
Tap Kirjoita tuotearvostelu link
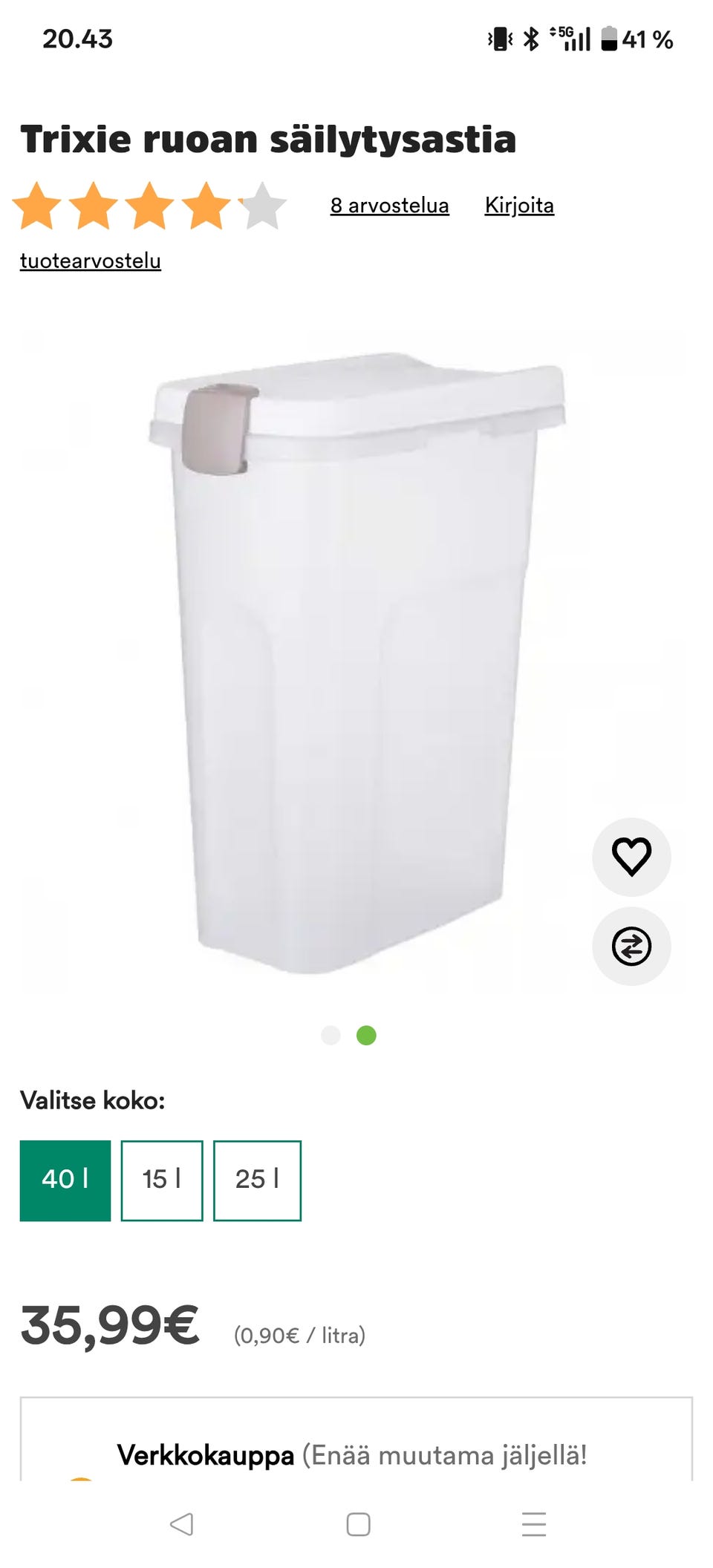[x=518, y=206]
